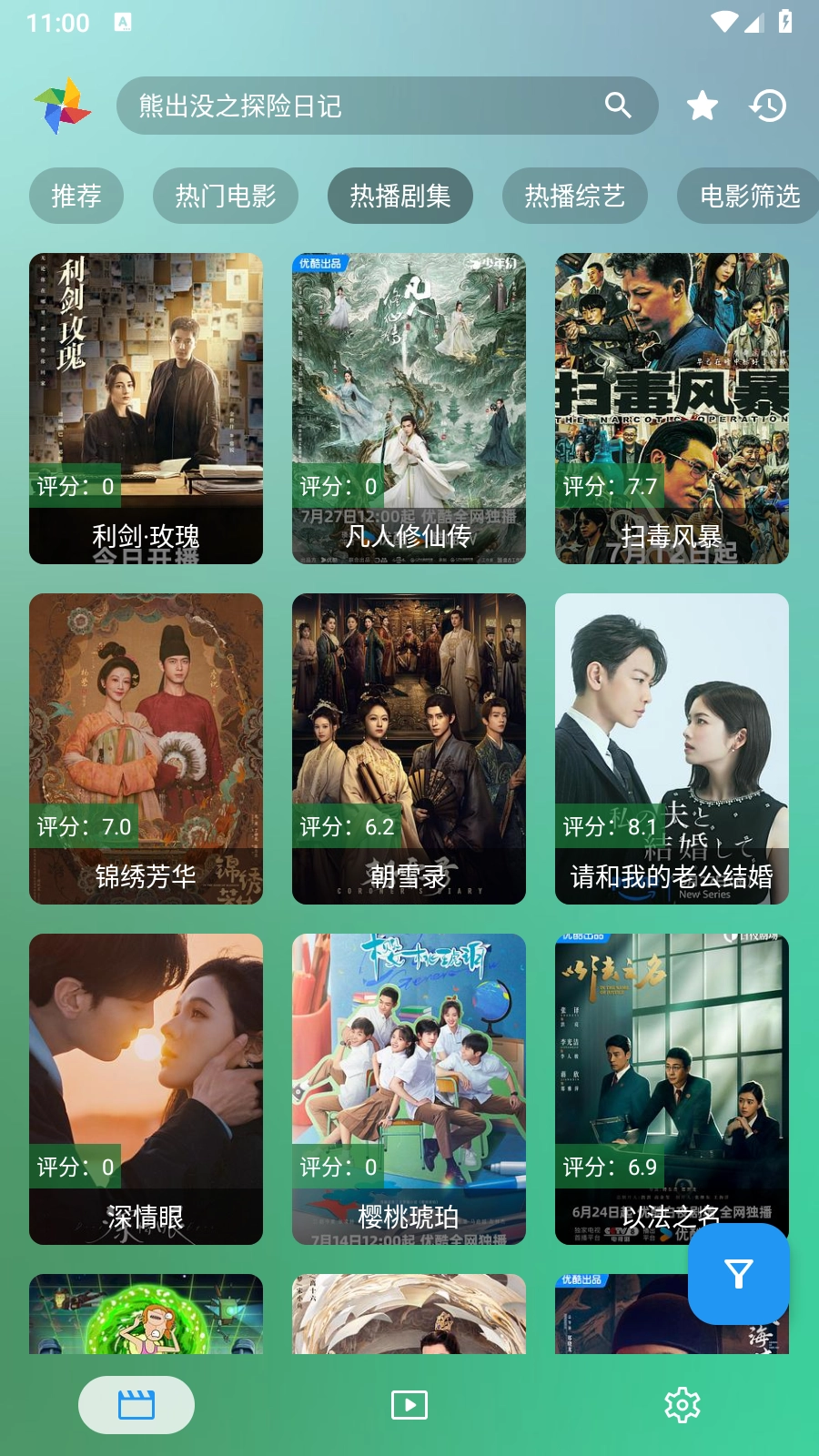The width and height of the screenshot is (819, 1456).
Task: Switch to the 热门电影 tab
Action: tap(225, 196)
